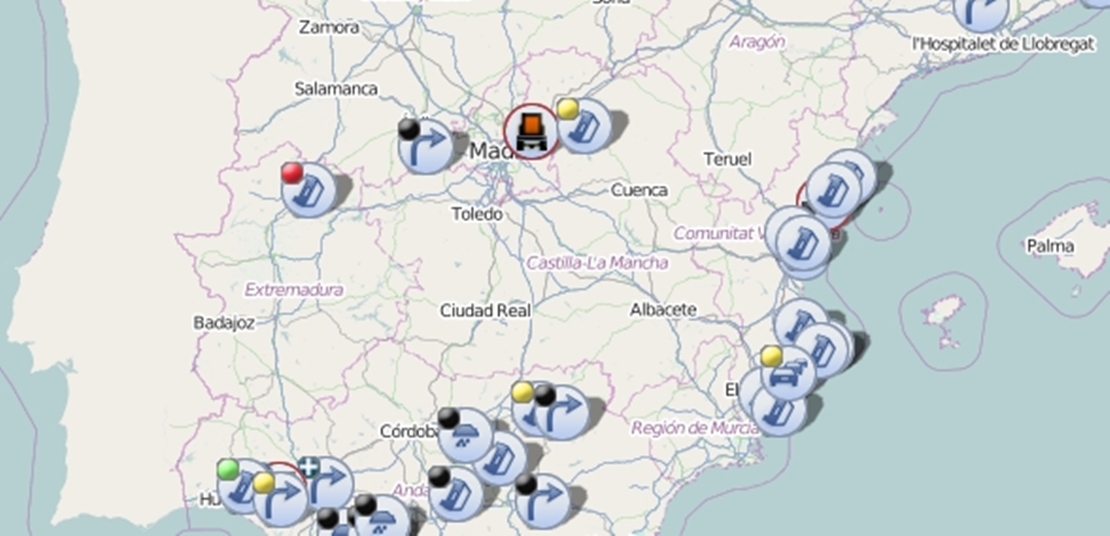Select the green-dot marker near Huelva
This screenshot has width=1110, height=536.
click(240, 487)
